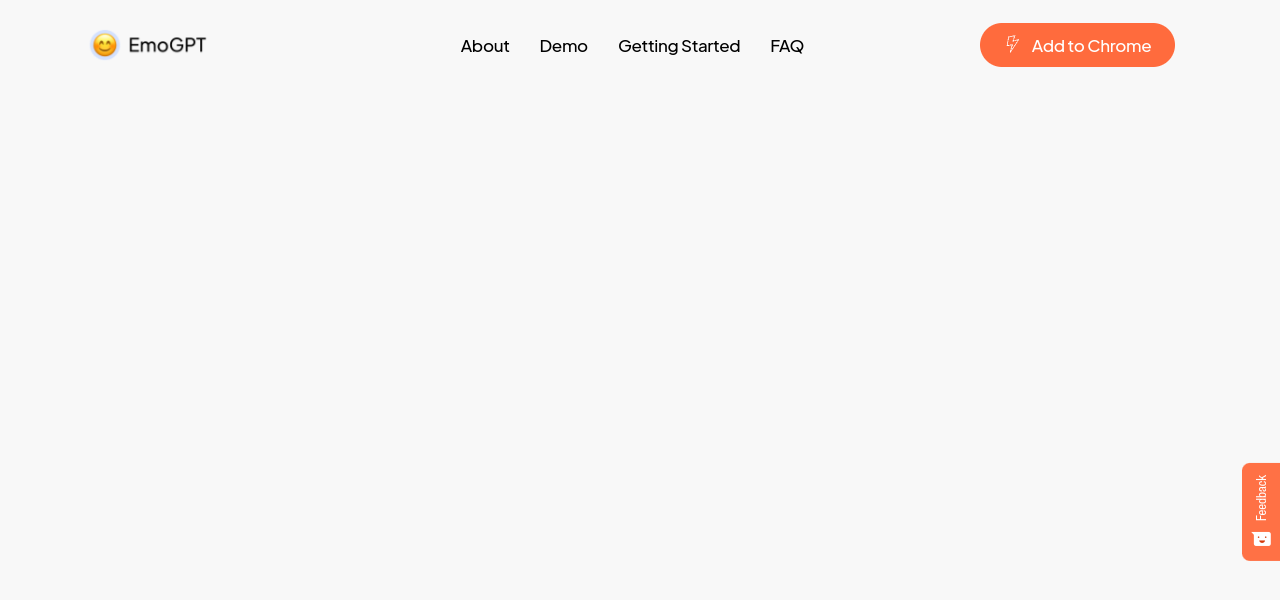Tap the Add to Chrome button

(1077, 45)
